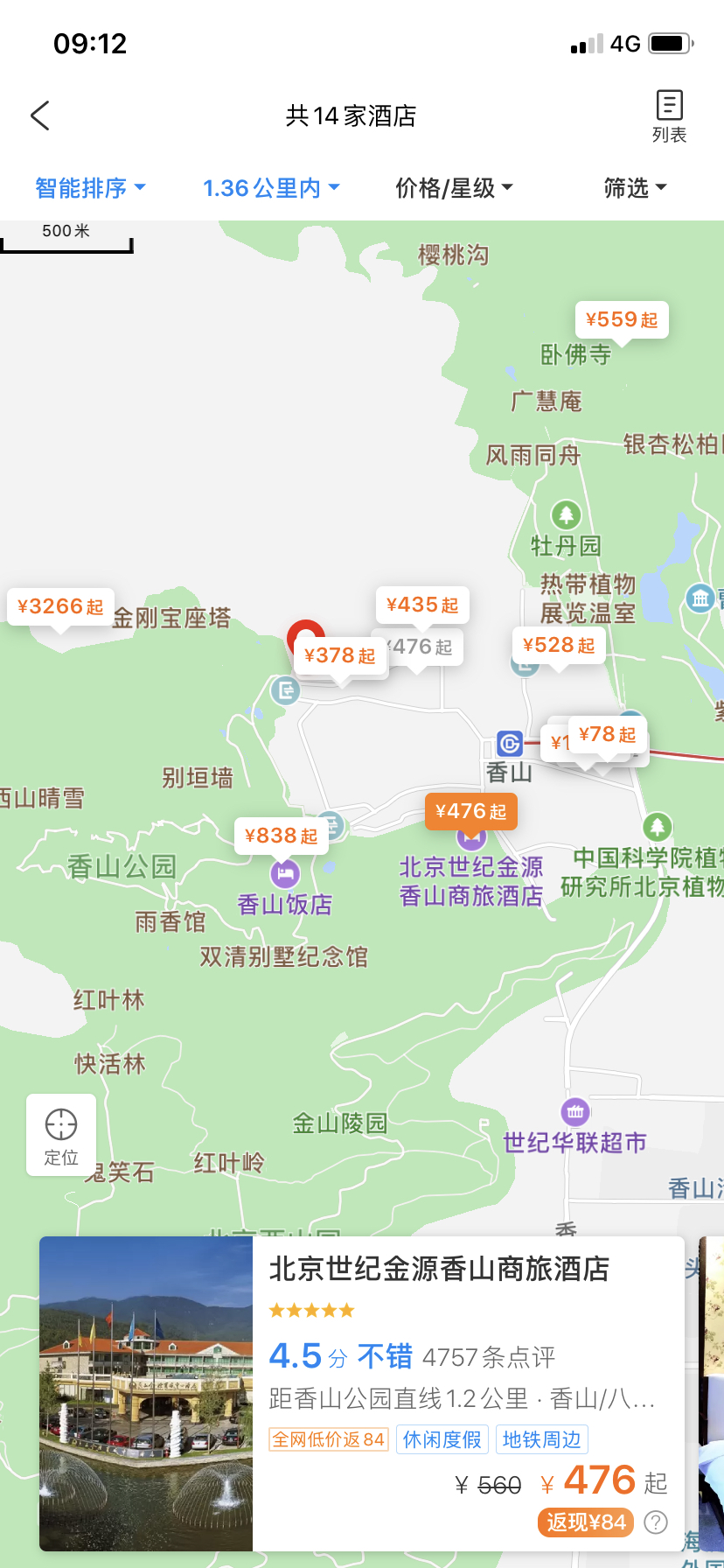Open the help icon beside 返现¥84
The width and height of the screenshot is (724, 1568).
pyautogui.click(x=655, y=1522)
